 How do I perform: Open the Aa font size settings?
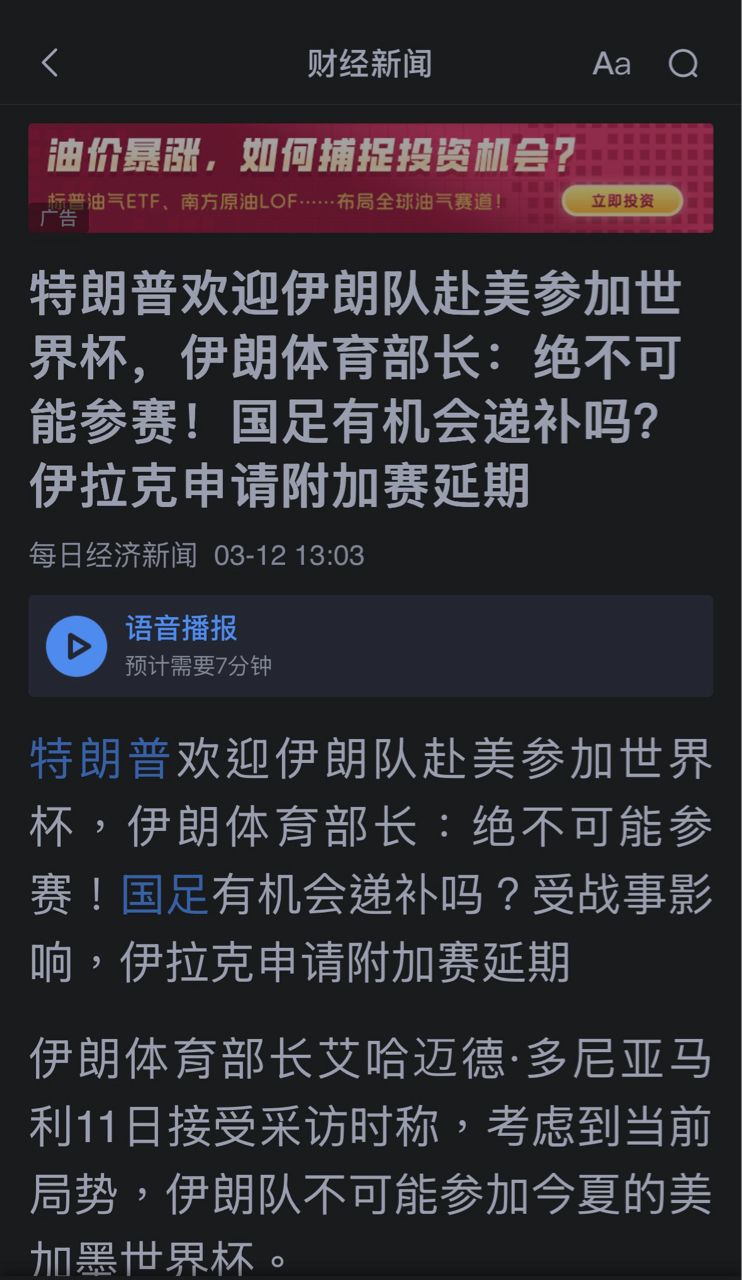(x=611, y=64)
